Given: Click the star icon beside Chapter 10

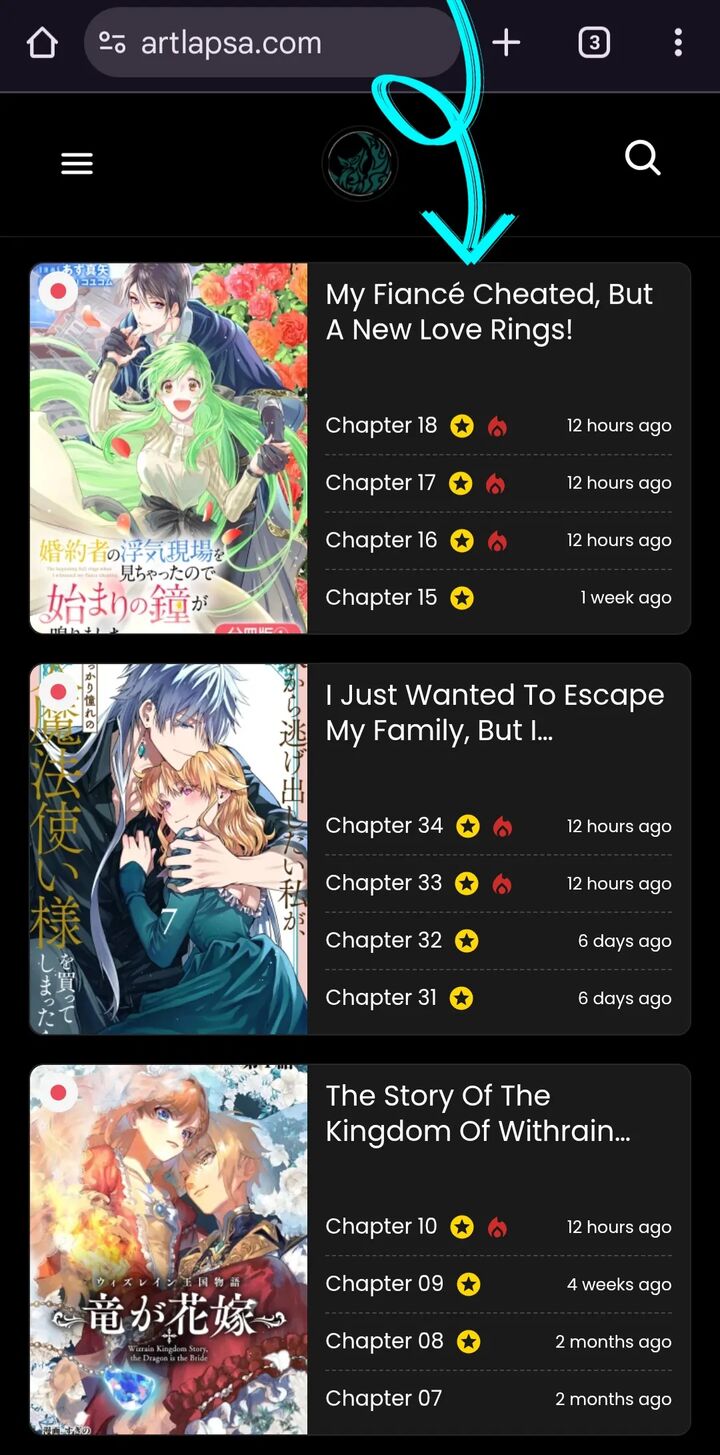Looking at the screenshot, I should tap(461, 1226).
